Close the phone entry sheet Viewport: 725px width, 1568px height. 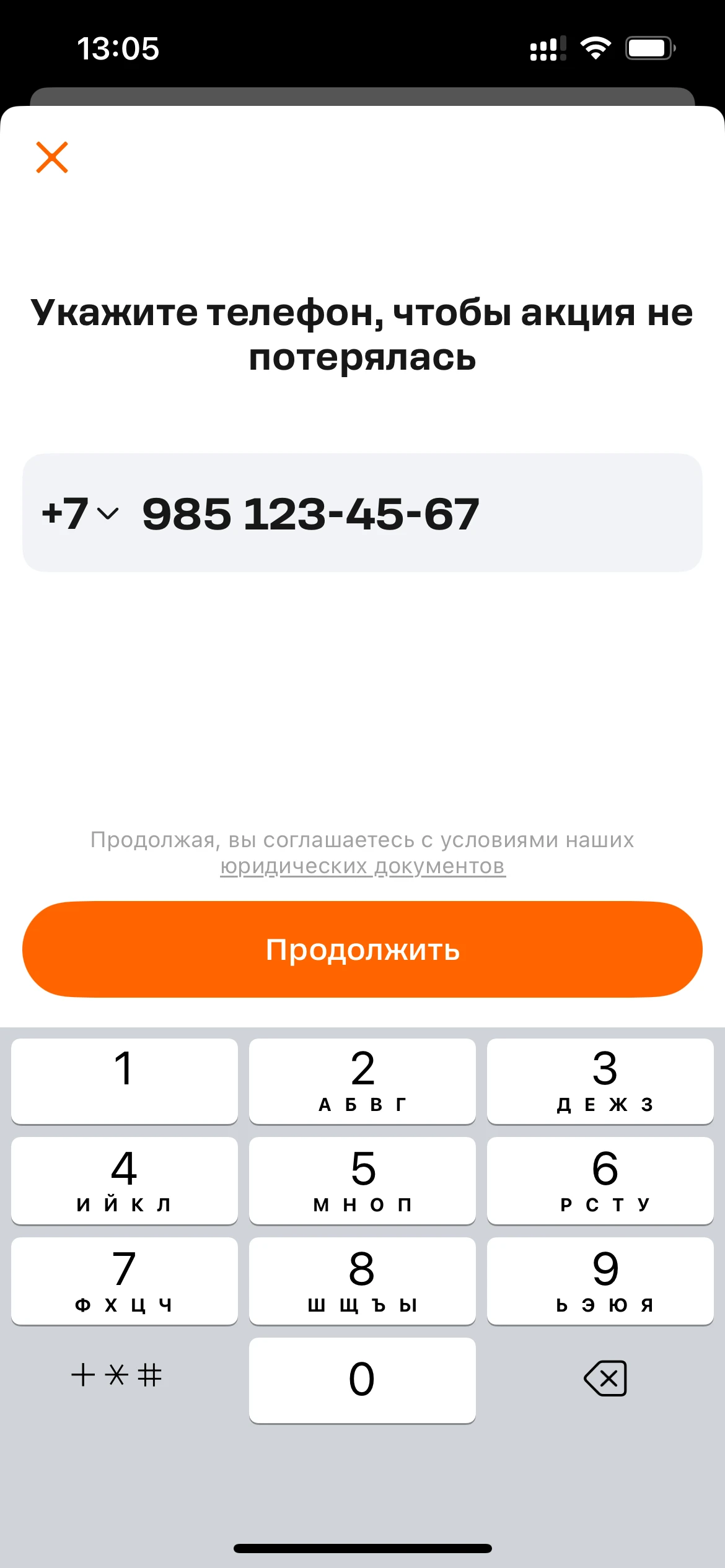tap(52, 157)
